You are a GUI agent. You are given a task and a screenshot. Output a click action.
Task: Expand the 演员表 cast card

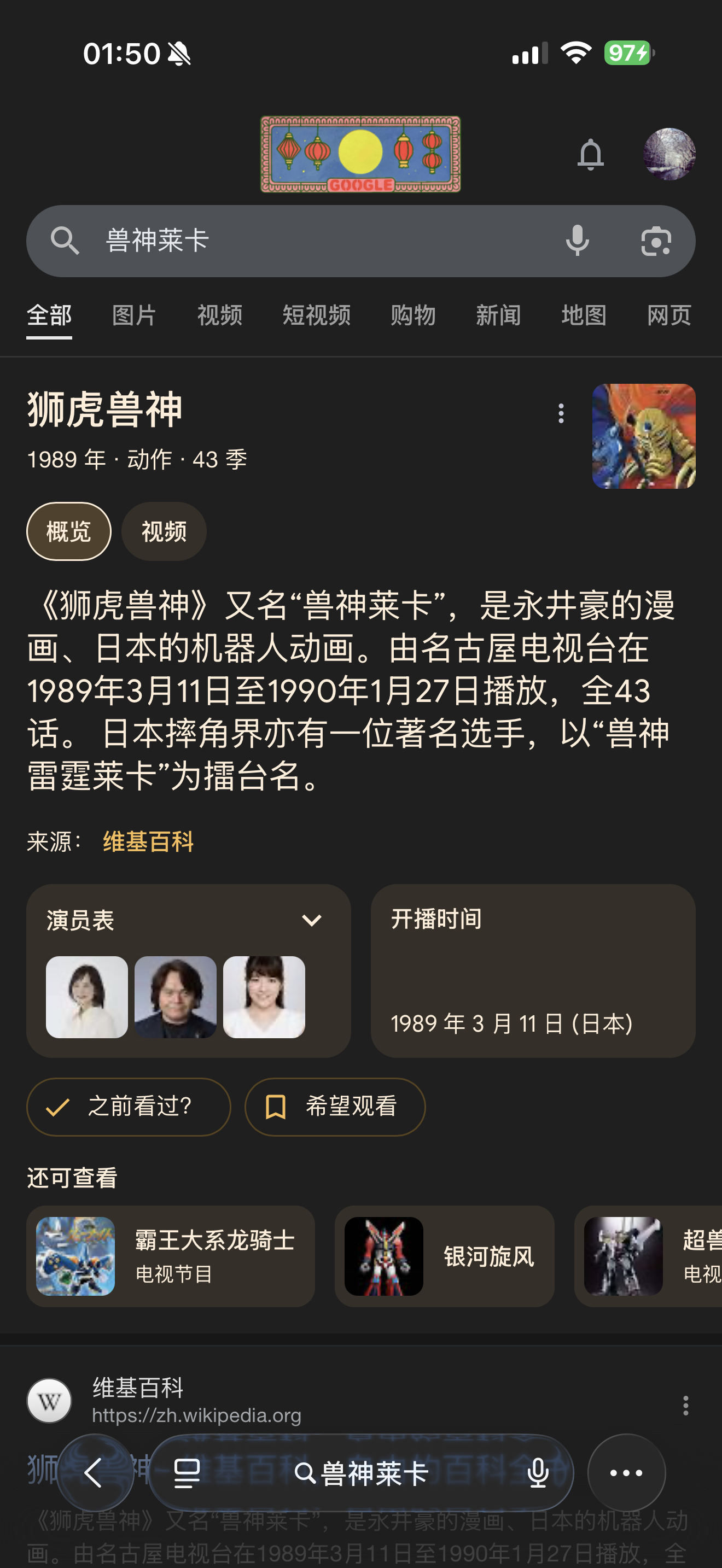click(312, 920)
